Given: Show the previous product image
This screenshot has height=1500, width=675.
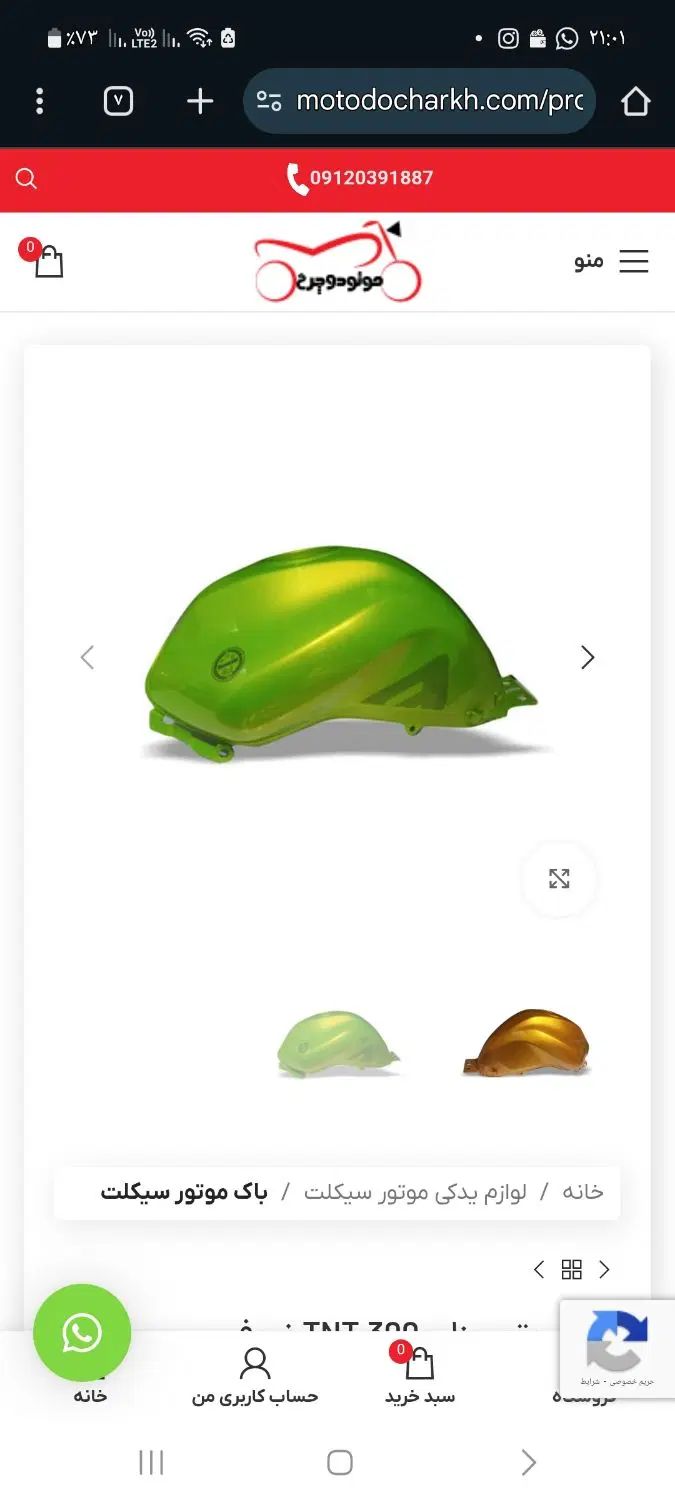Looking at the screenshot, I should (x=87, y=657).
